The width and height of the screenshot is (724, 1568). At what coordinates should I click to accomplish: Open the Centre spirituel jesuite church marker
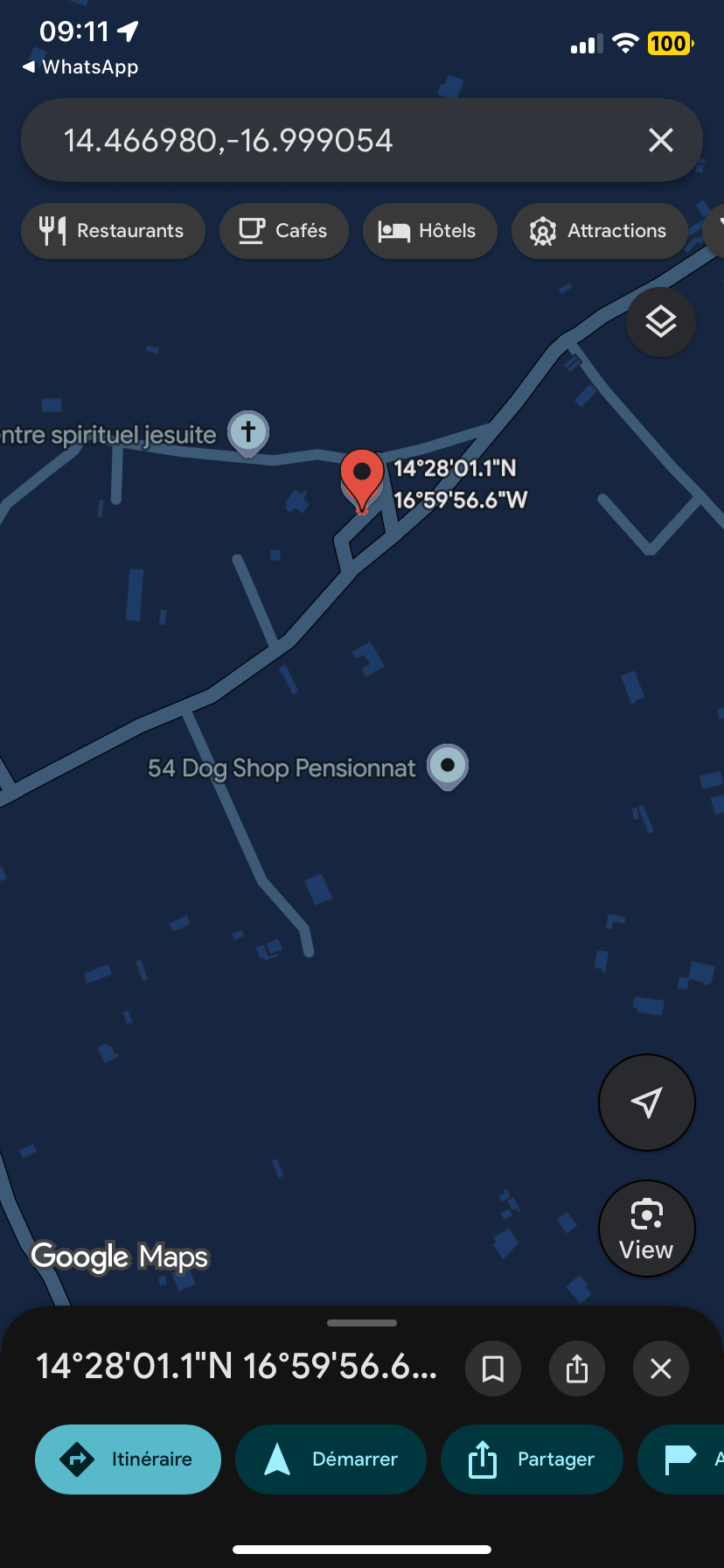(x=248, y=433)
